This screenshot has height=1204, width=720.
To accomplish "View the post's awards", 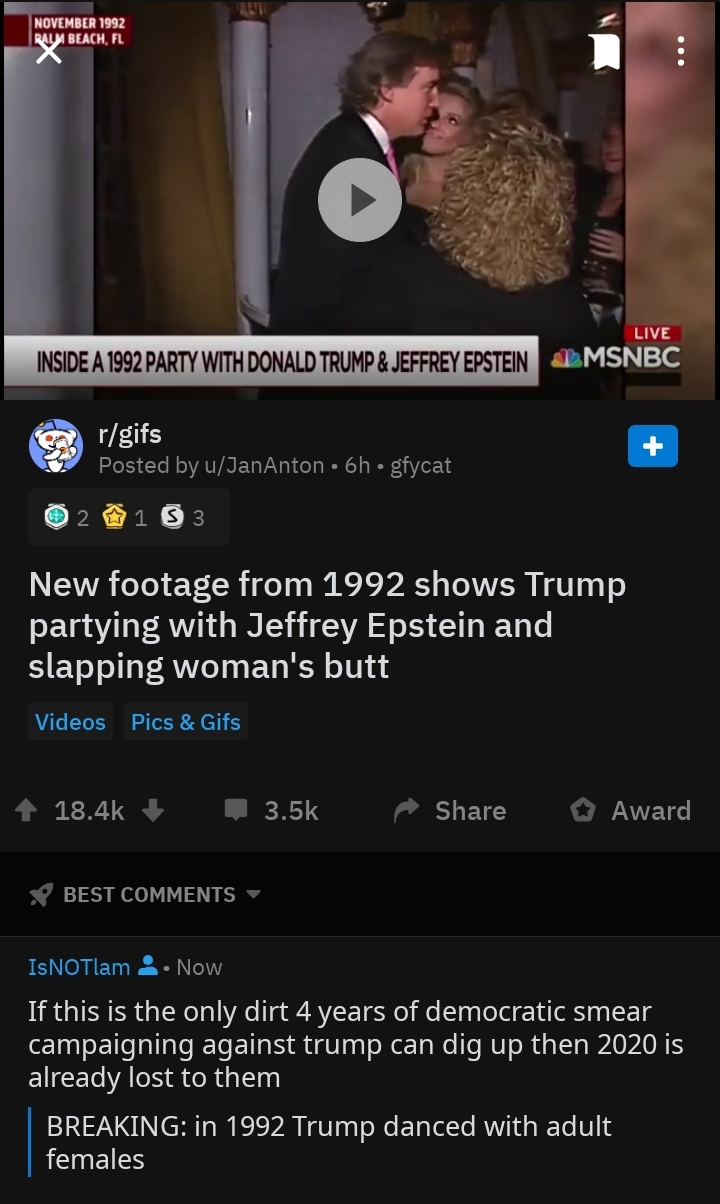I will [128, 517].
